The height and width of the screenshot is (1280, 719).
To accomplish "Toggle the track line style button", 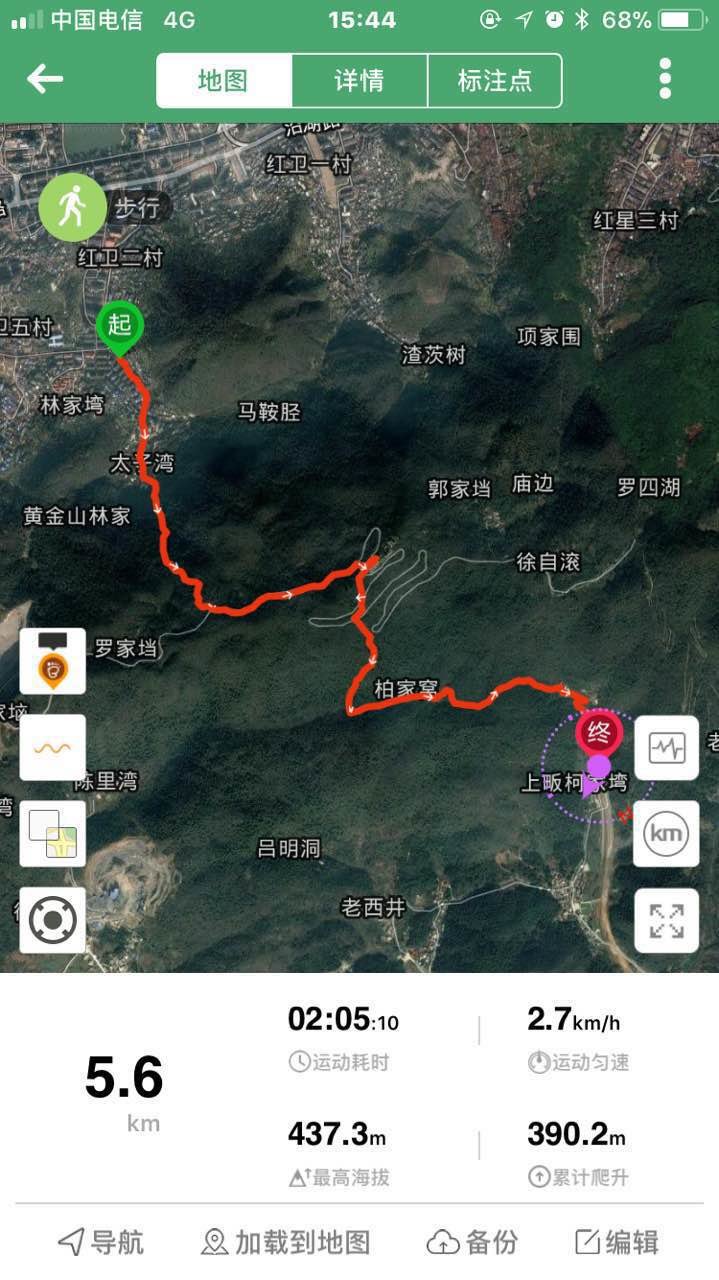I will pyautogui.click(x=52, y=747).
